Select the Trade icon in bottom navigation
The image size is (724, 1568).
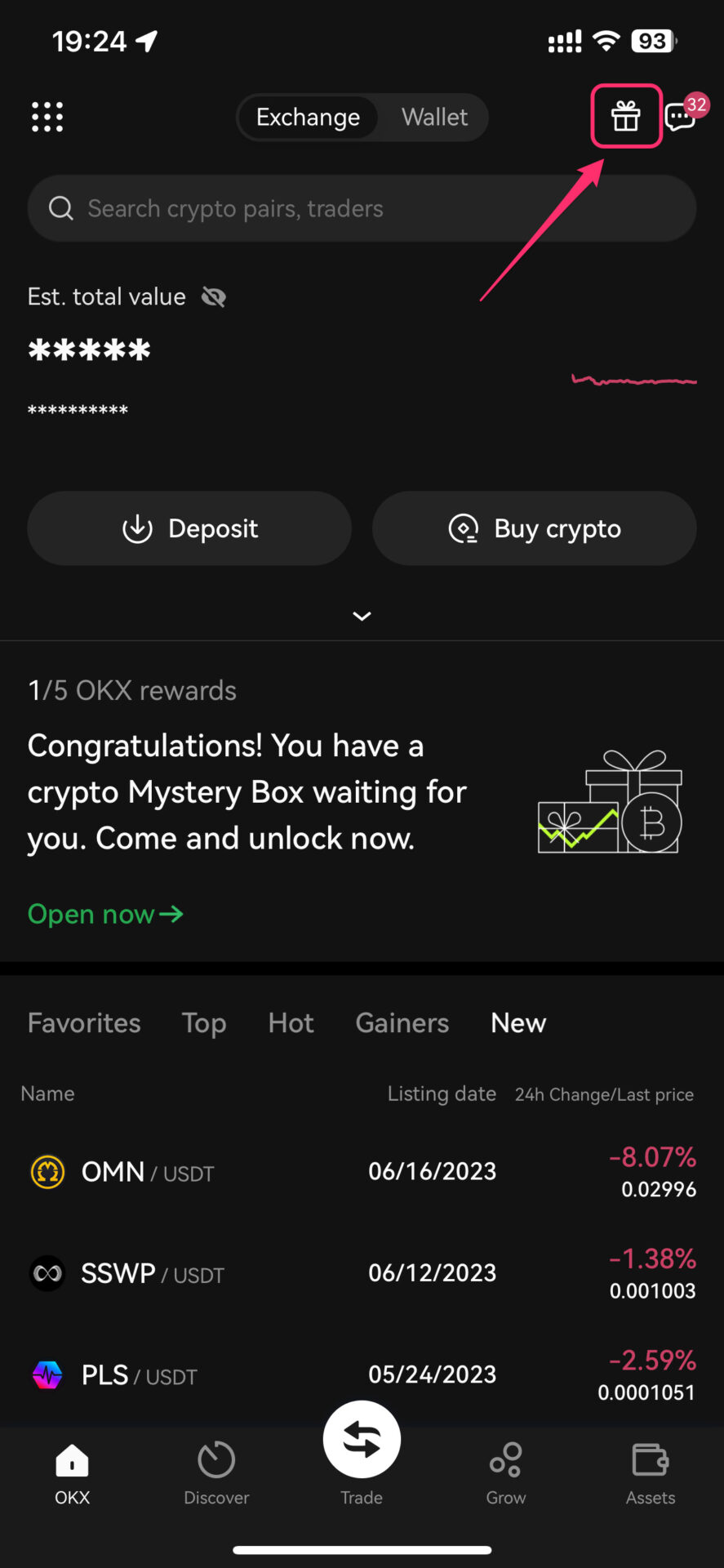(362, 1439)
